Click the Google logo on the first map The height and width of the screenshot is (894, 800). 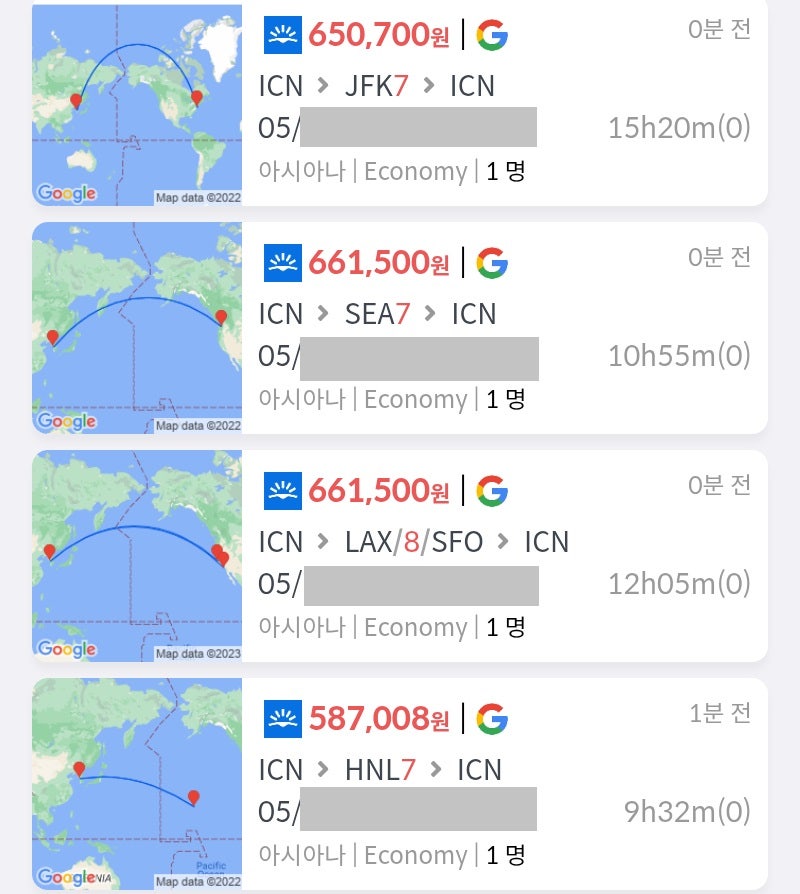pos(66,193)
